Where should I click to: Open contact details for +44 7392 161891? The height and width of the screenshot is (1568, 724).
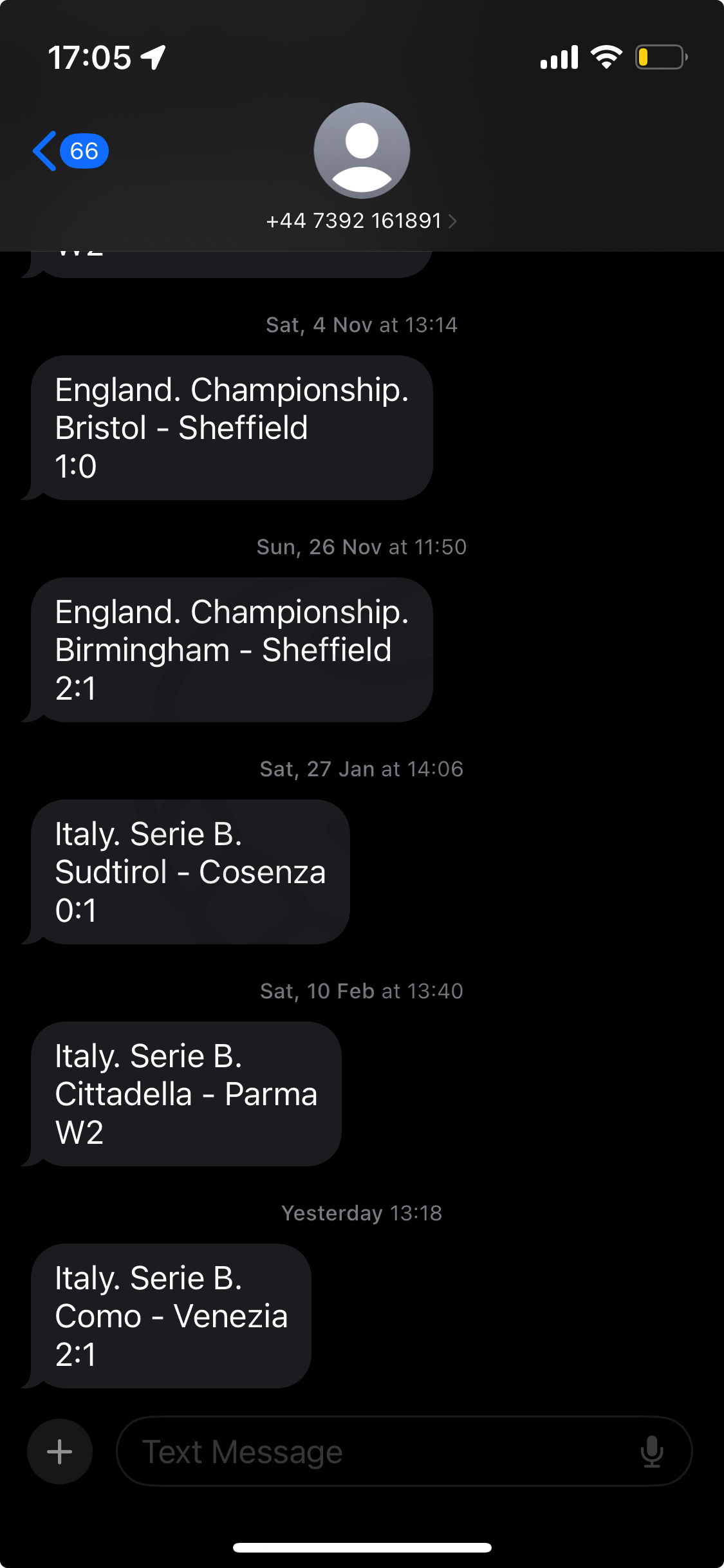[x=362, y=221]
